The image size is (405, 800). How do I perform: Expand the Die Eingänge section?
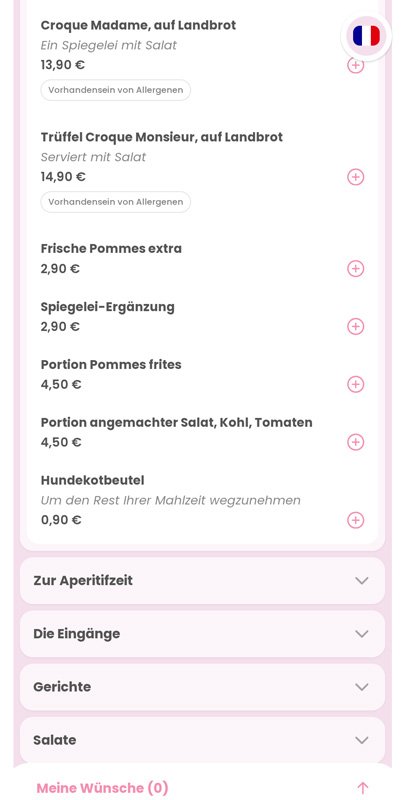point(202,634)
